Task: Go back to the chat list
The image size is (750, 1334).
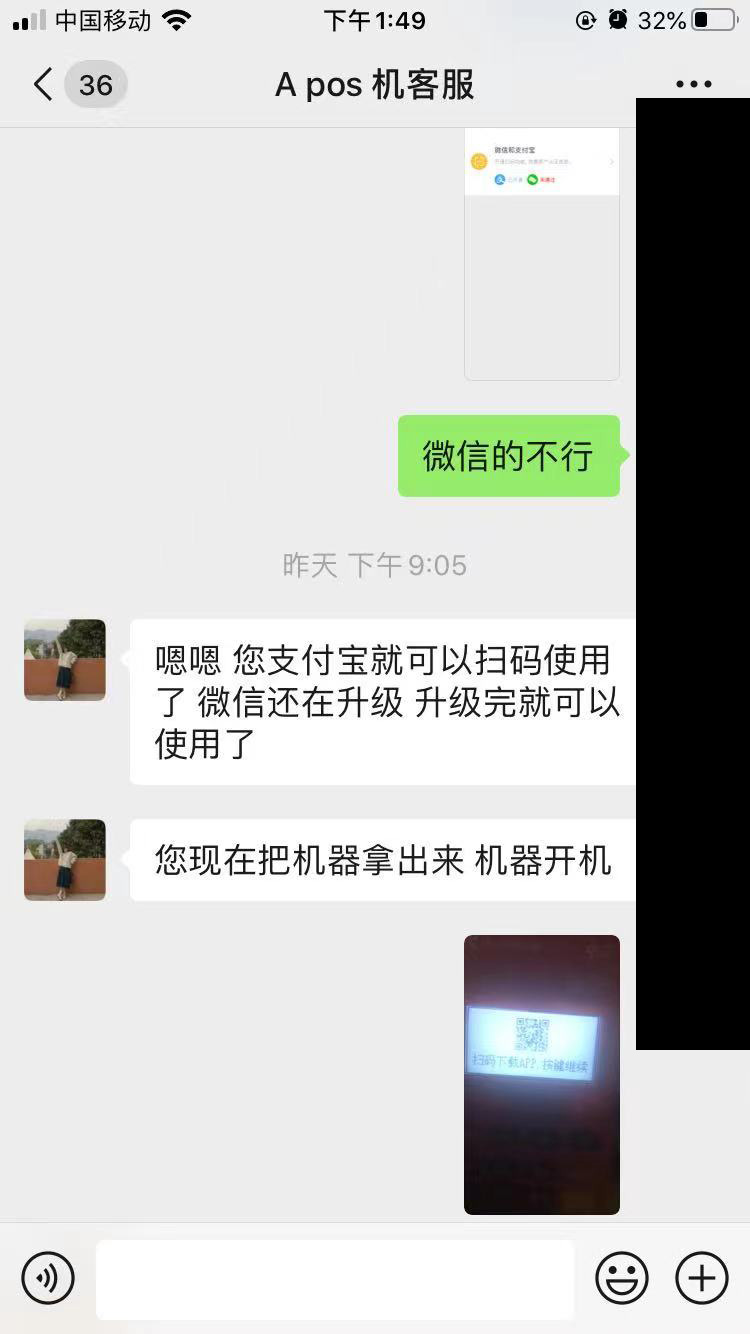Action: (x=44, y=85)
